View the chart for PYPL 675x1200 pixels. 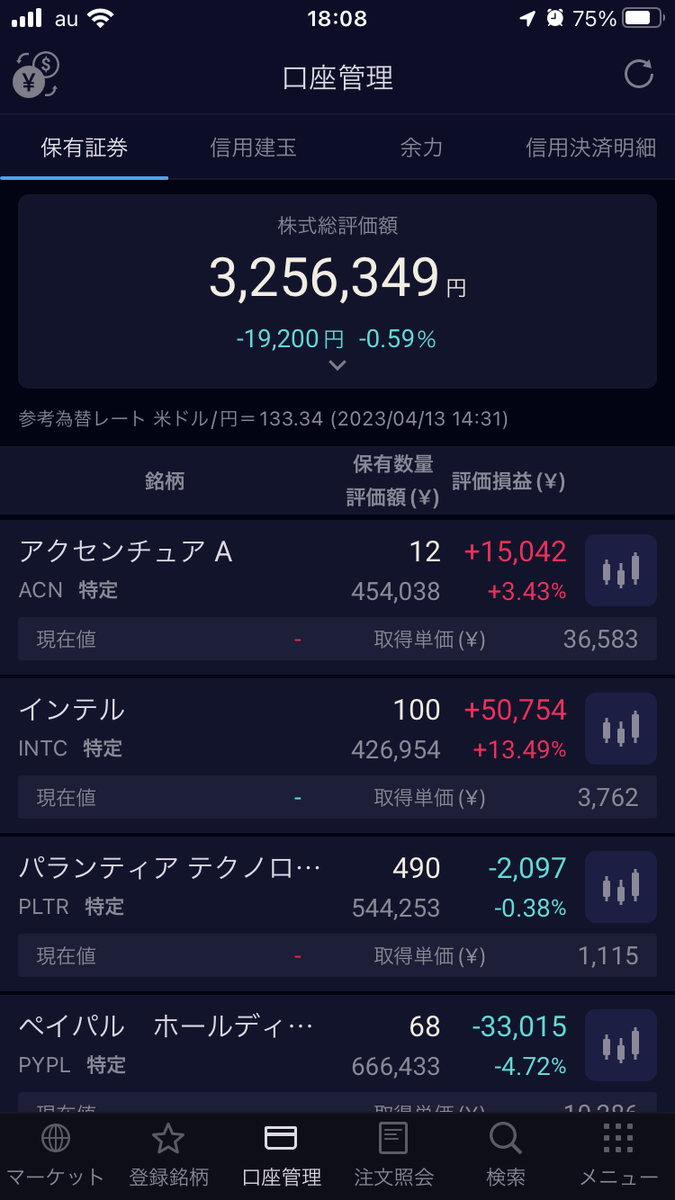point(620,1045)
